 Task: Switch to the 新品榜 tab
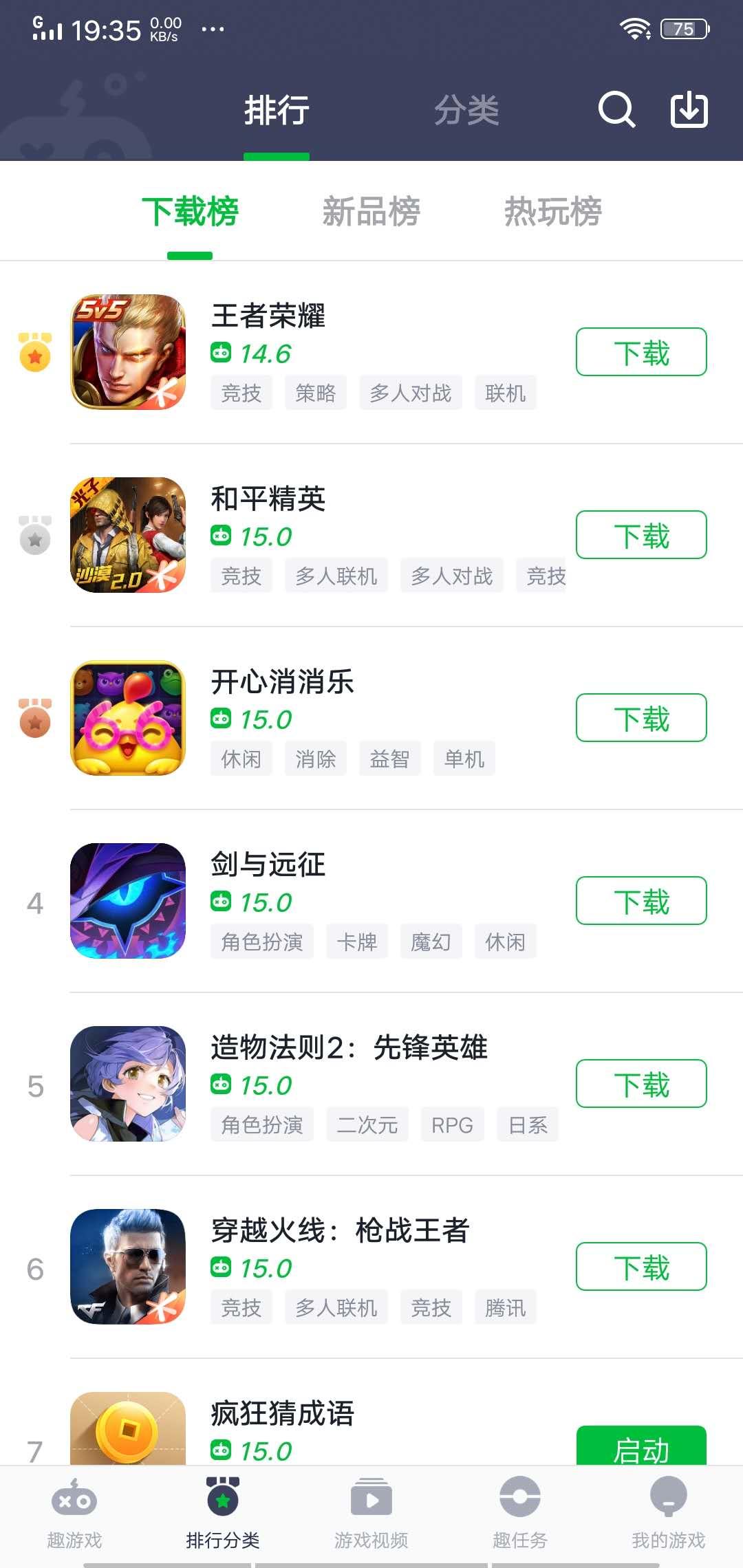pyautogui.click(x=371, y=213)
